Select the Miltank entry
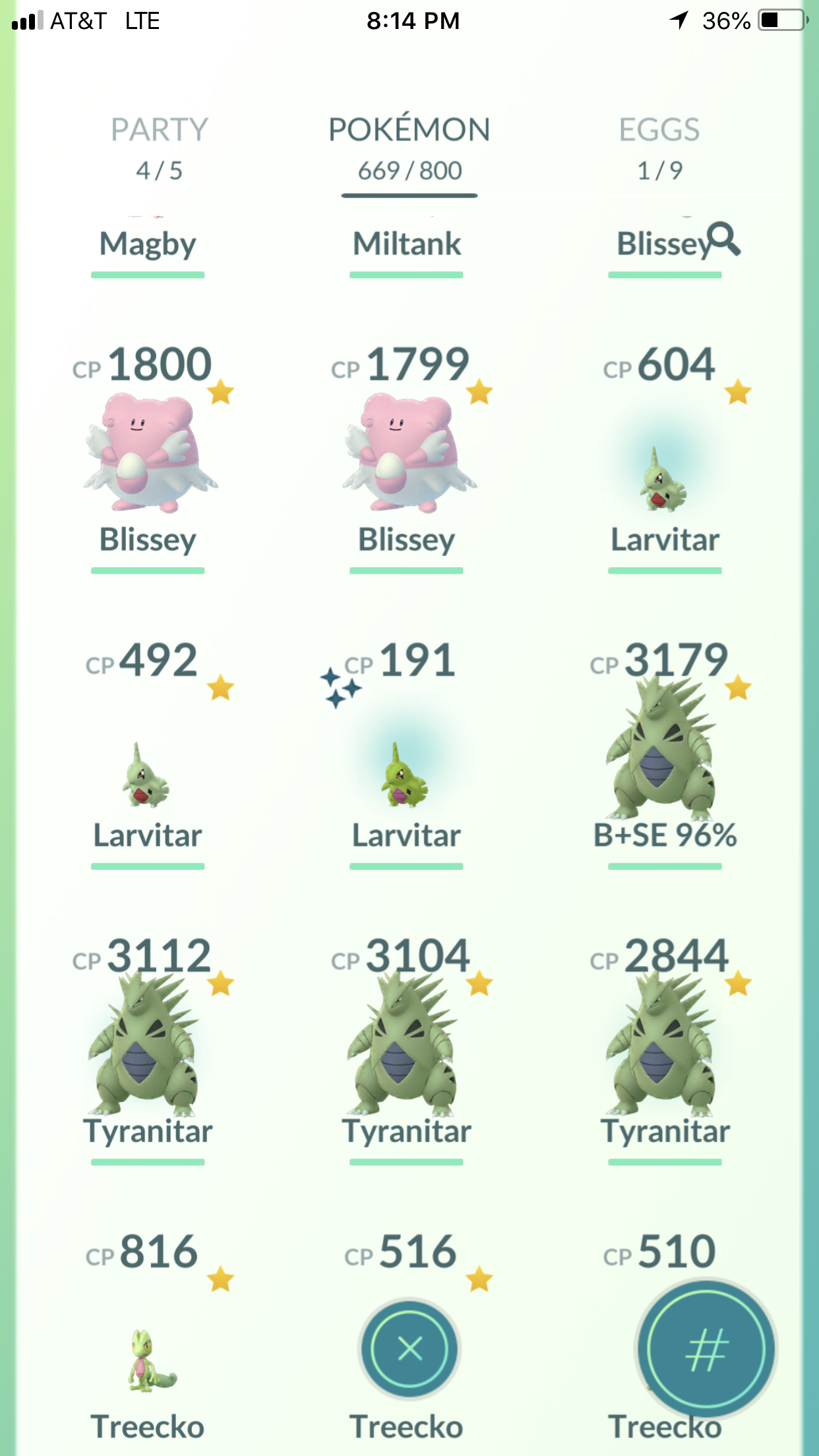This screenshot has height=1456, width=819. click(407, 247)
